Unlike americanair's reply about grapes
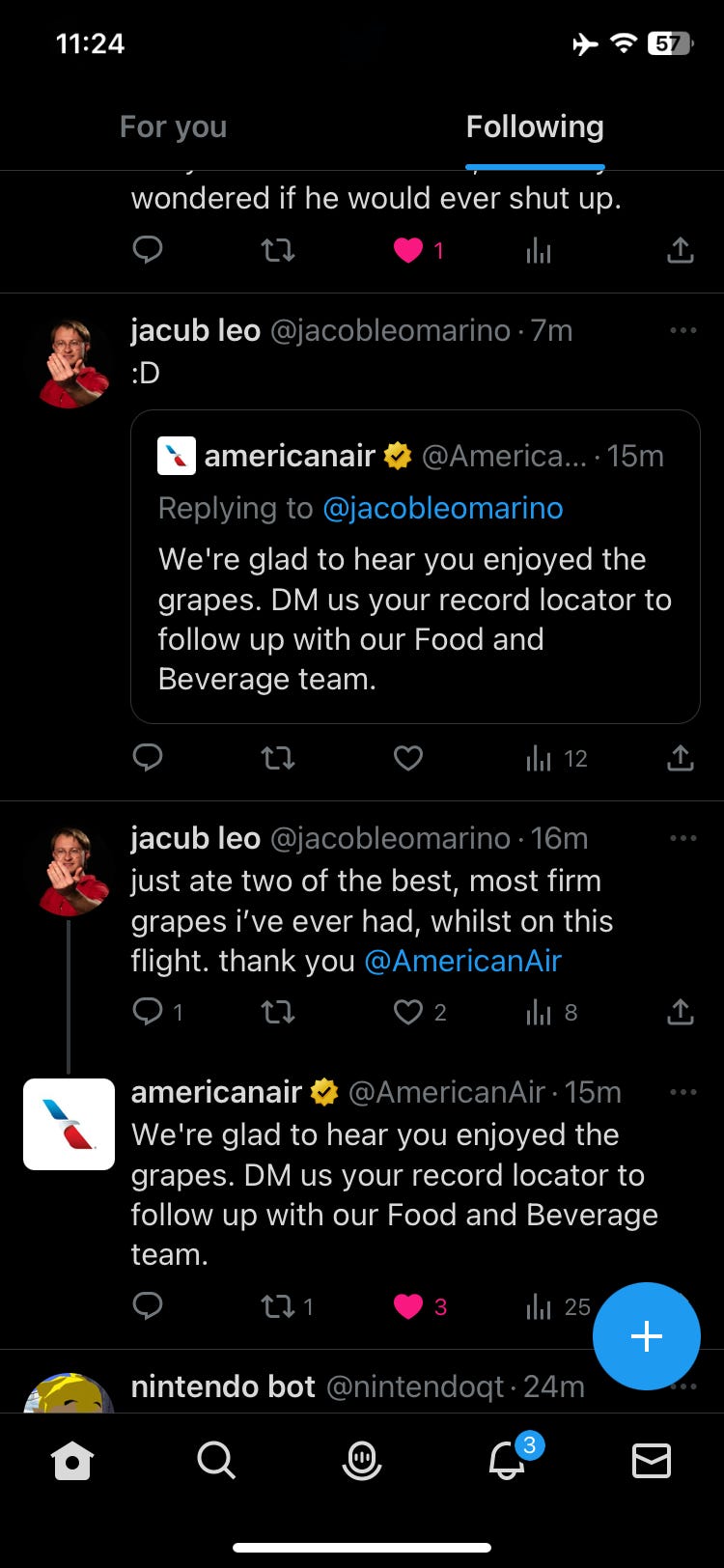 coord(408,1305)
